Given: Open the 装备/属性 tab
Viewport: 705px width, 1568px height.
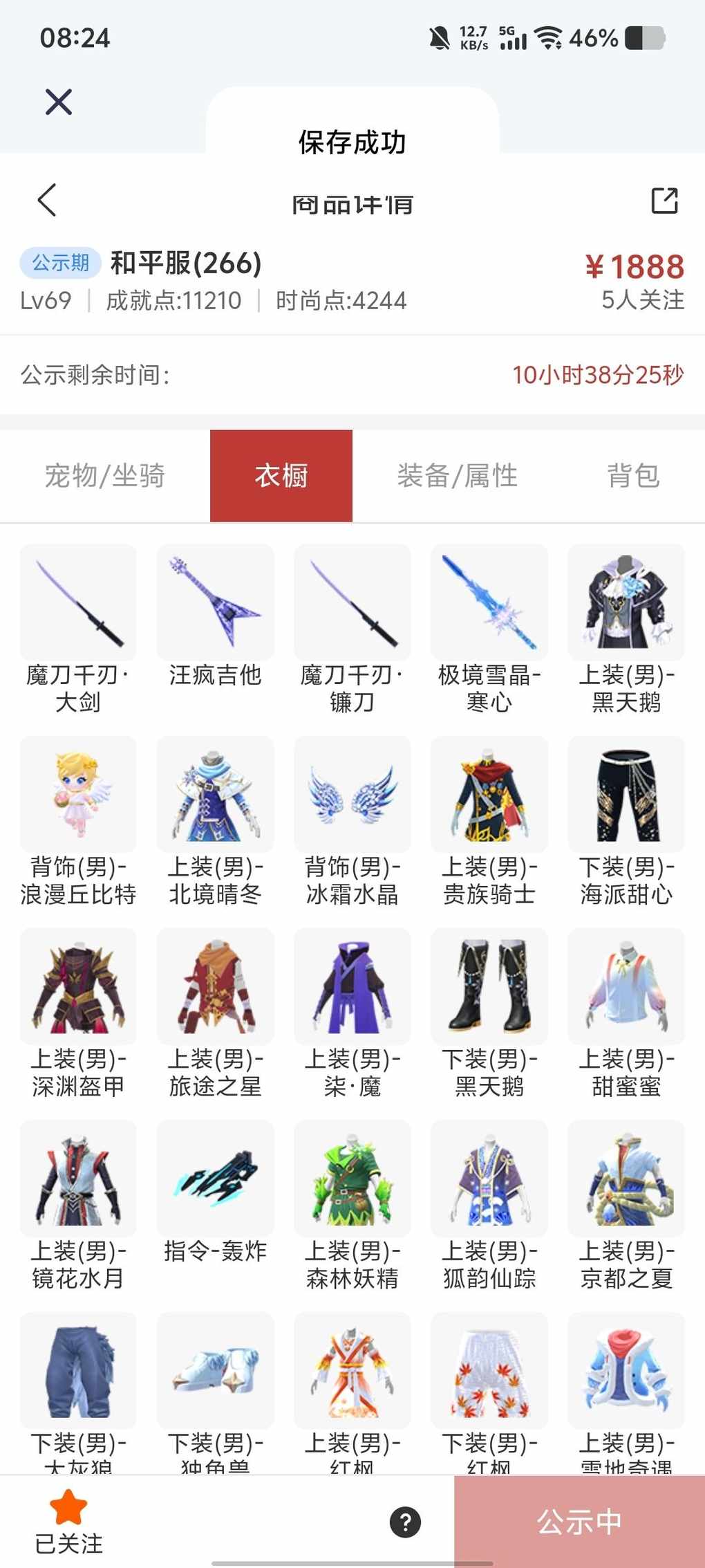Looking at the screenshot, I should [458, 476].
